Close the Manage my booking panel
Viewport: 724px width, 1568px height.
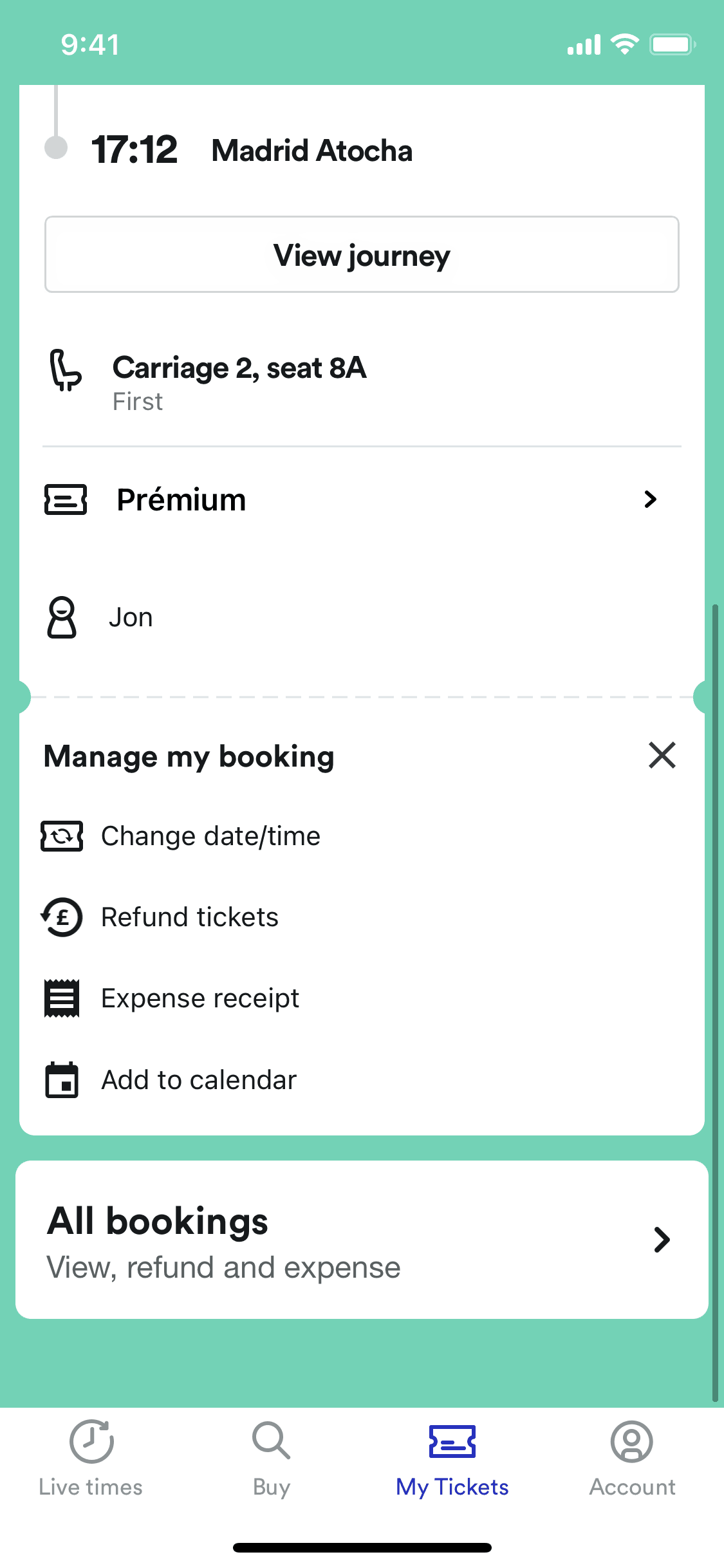pyautogui.click(x=662, y=756)
